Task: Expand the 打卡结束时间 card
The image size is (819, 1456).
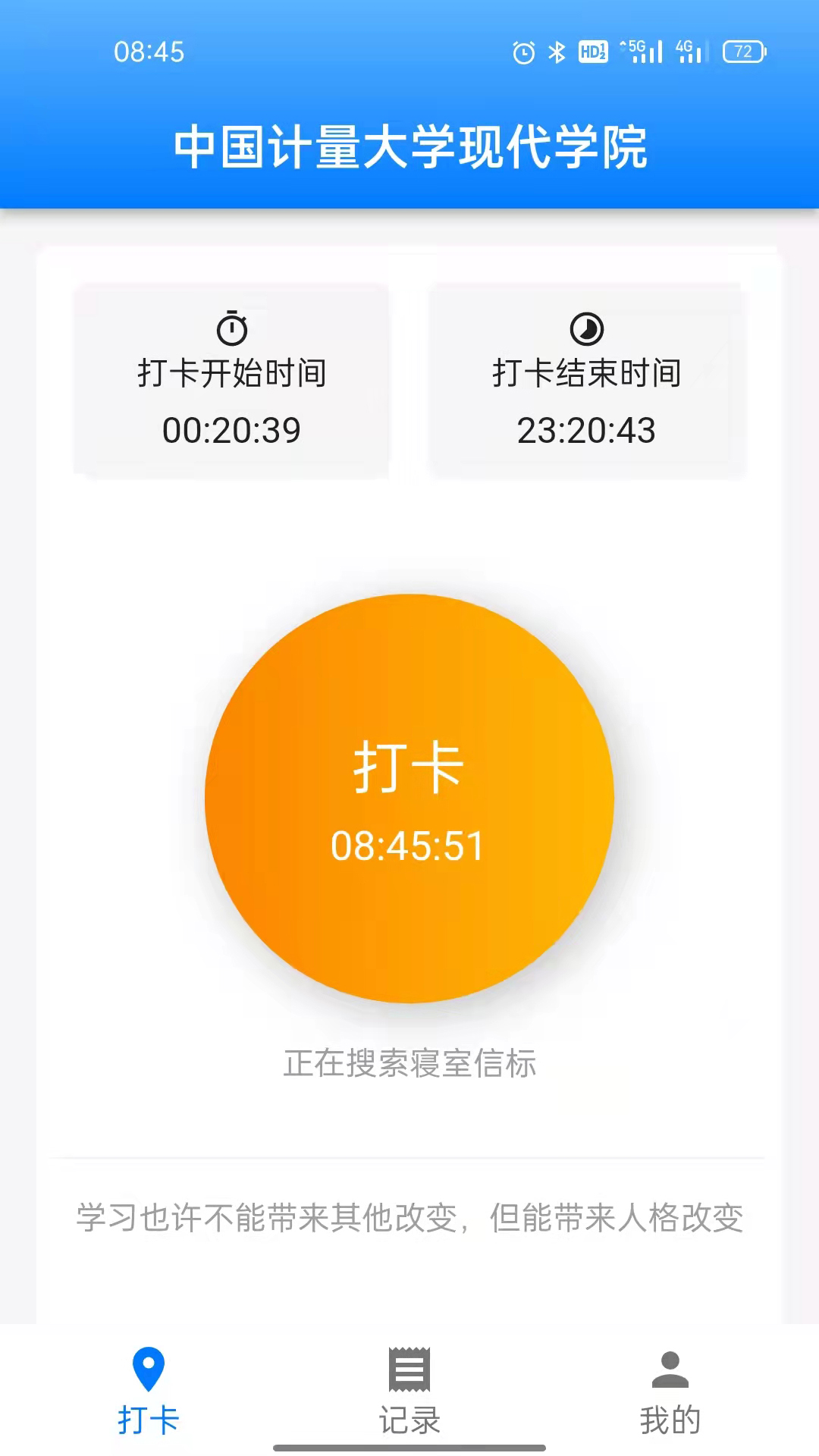Action: [x=587, y=379]
